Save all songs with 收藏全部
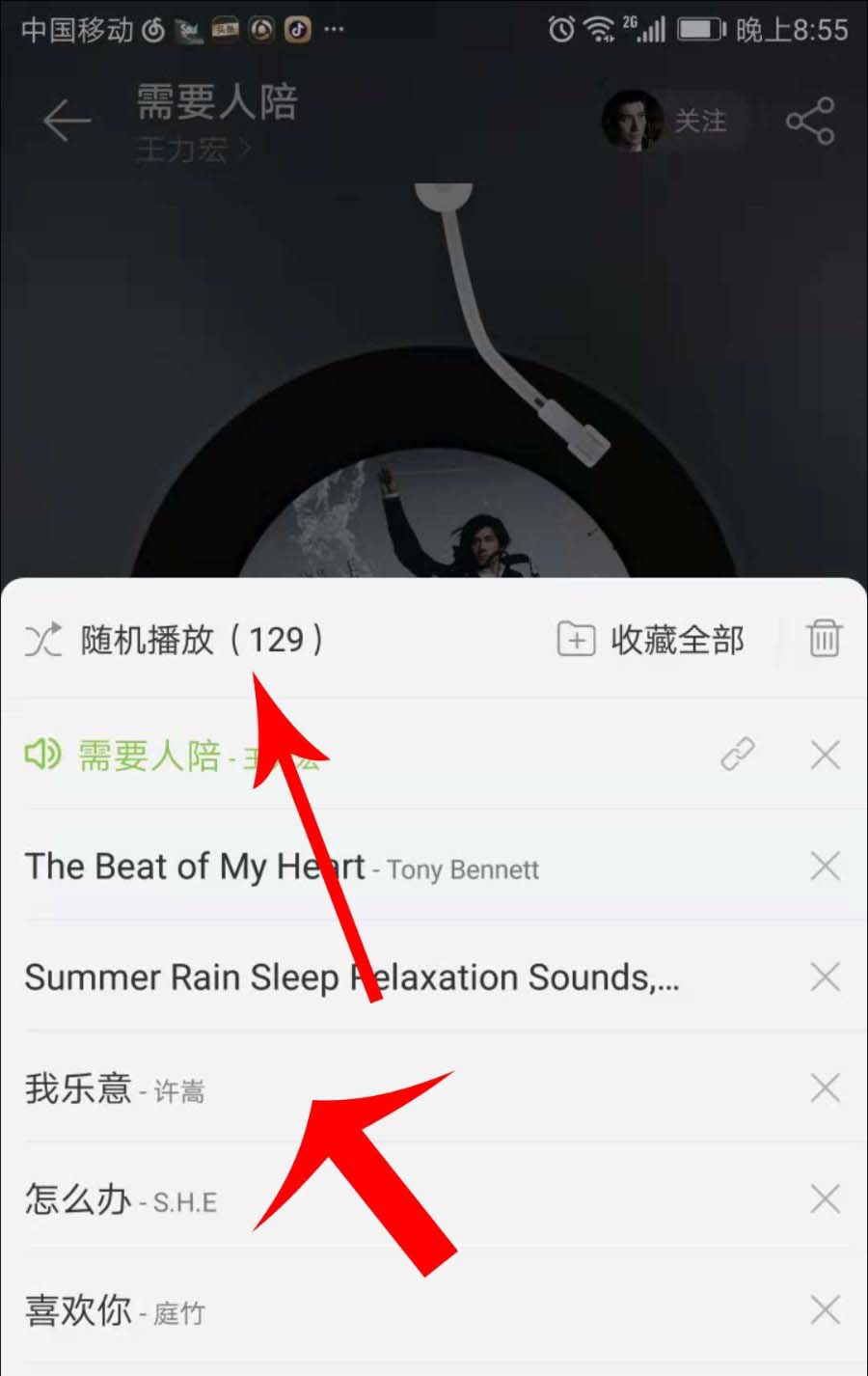868x1376 pixels. pos(651,640)
